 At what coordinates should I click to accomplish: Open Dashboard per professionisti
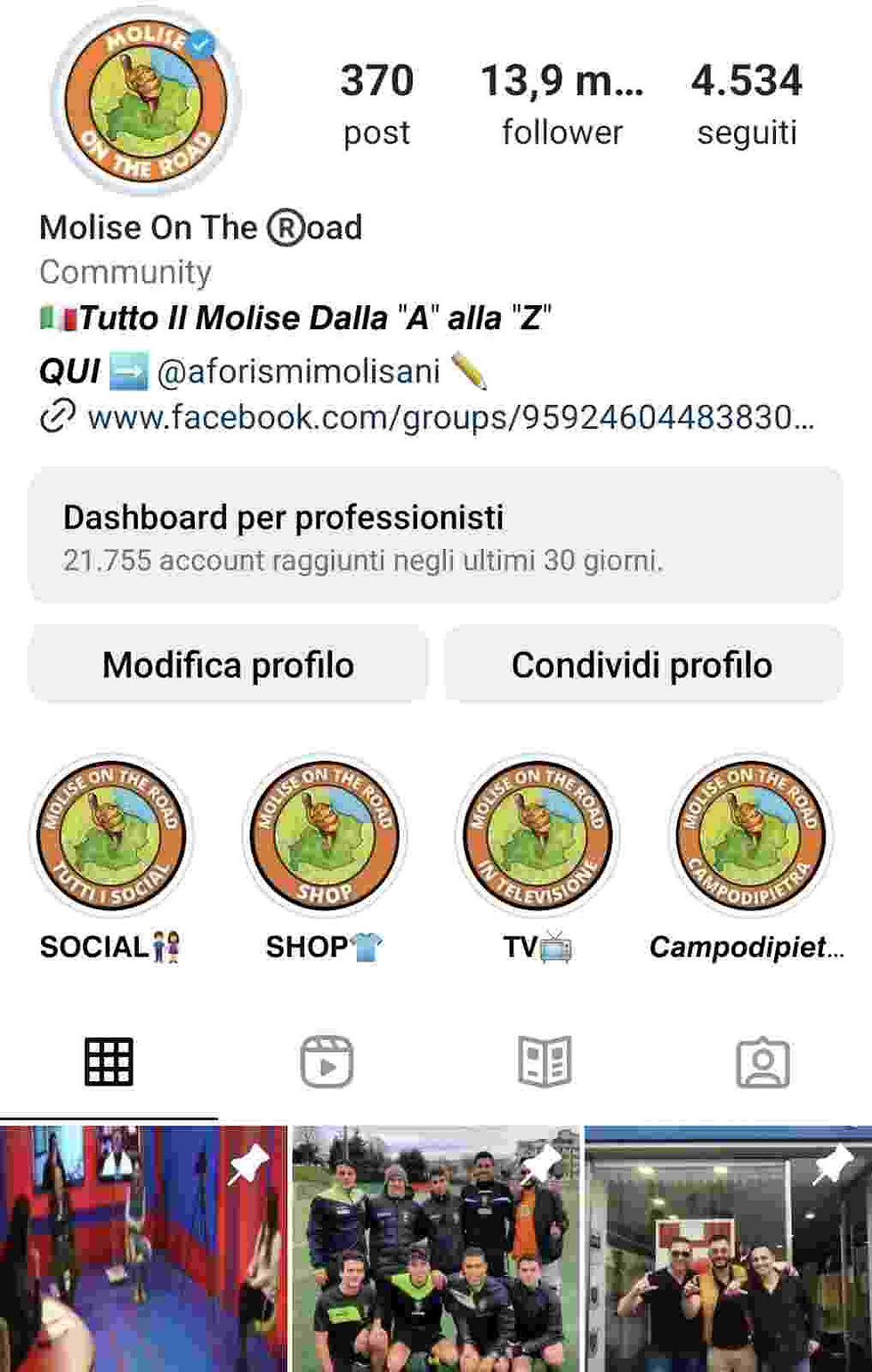[435, 537]
